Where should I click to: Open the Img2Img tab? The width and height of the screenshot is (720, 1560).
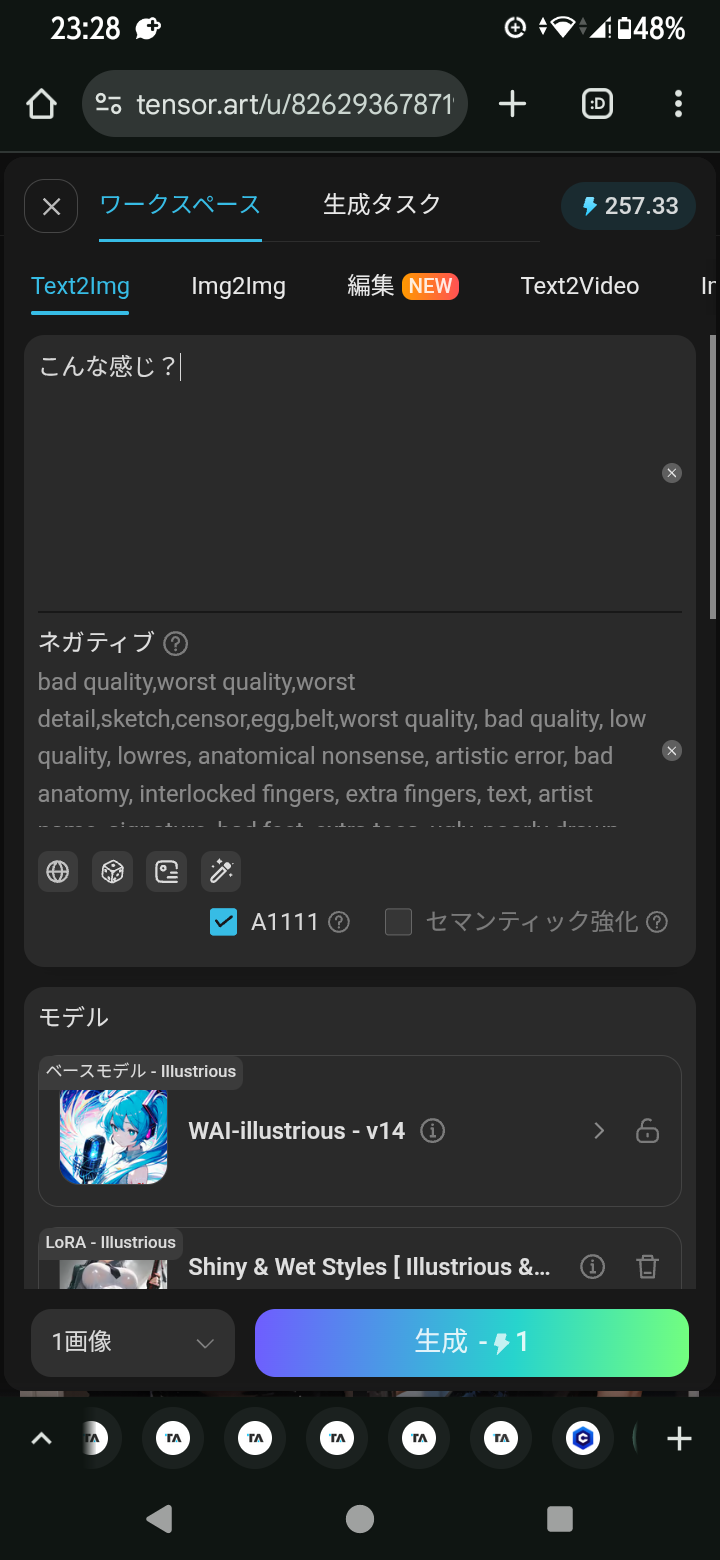pyautogui.click(x=238, y=286)
